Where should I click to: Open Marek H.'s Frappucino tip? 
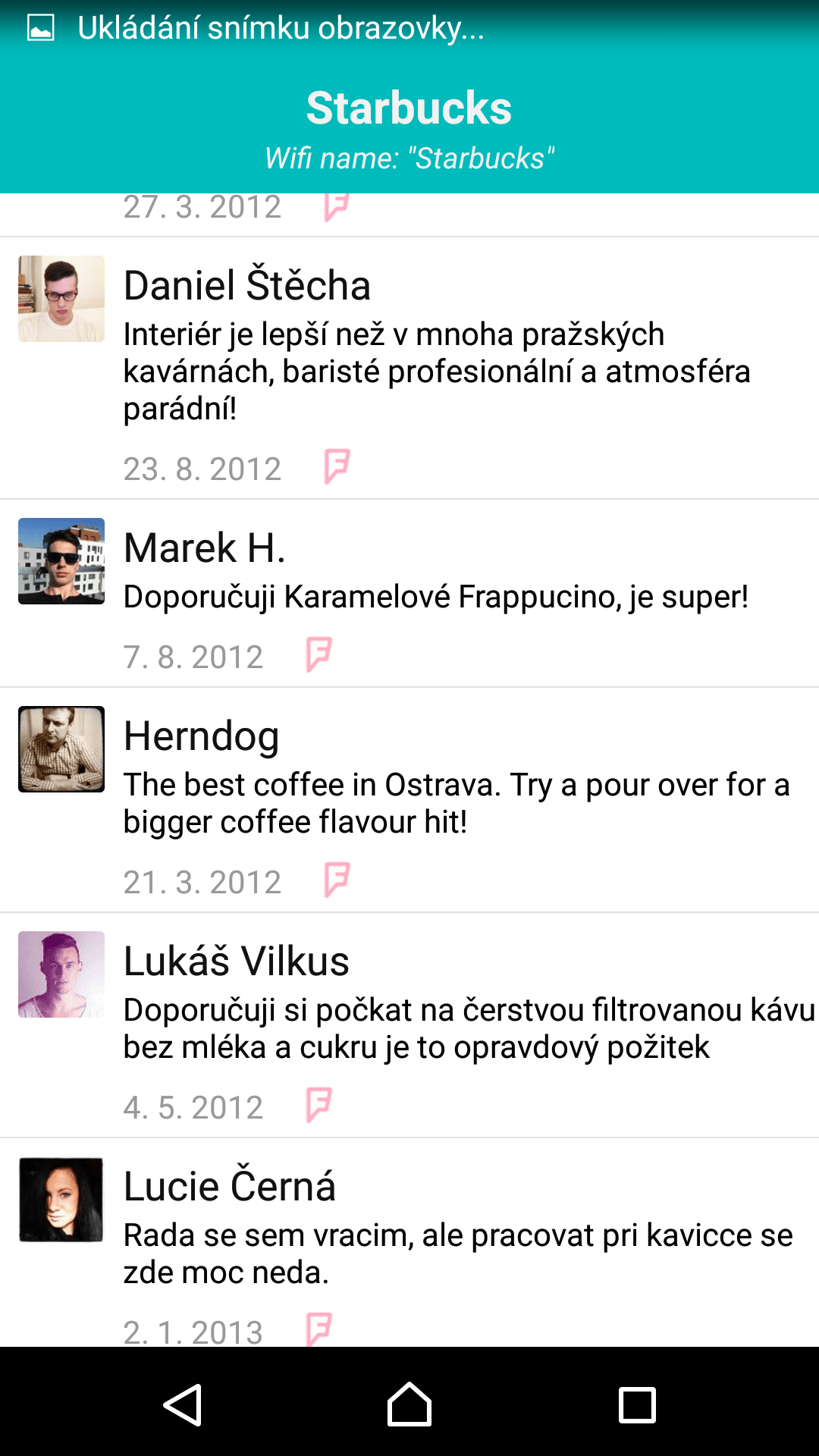pos(436,597)
